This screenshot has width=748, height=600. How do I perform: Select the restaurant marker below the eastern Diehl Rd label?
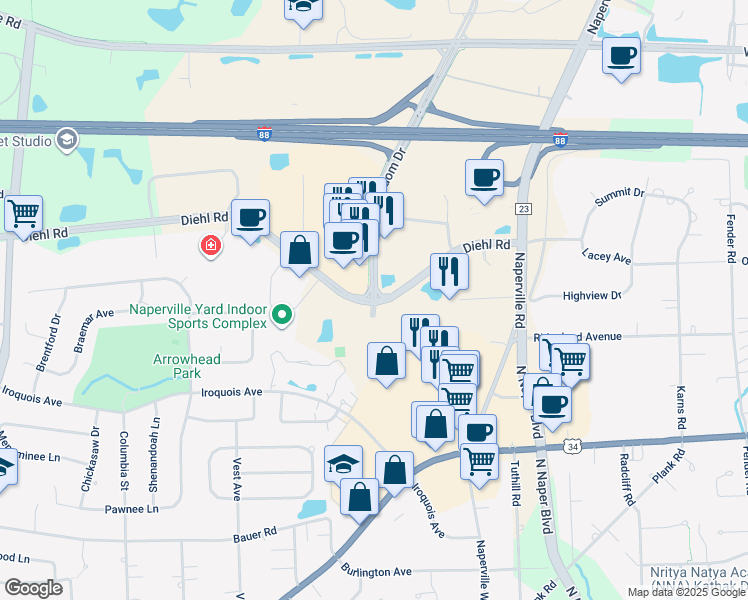click(x=449, y=271)
